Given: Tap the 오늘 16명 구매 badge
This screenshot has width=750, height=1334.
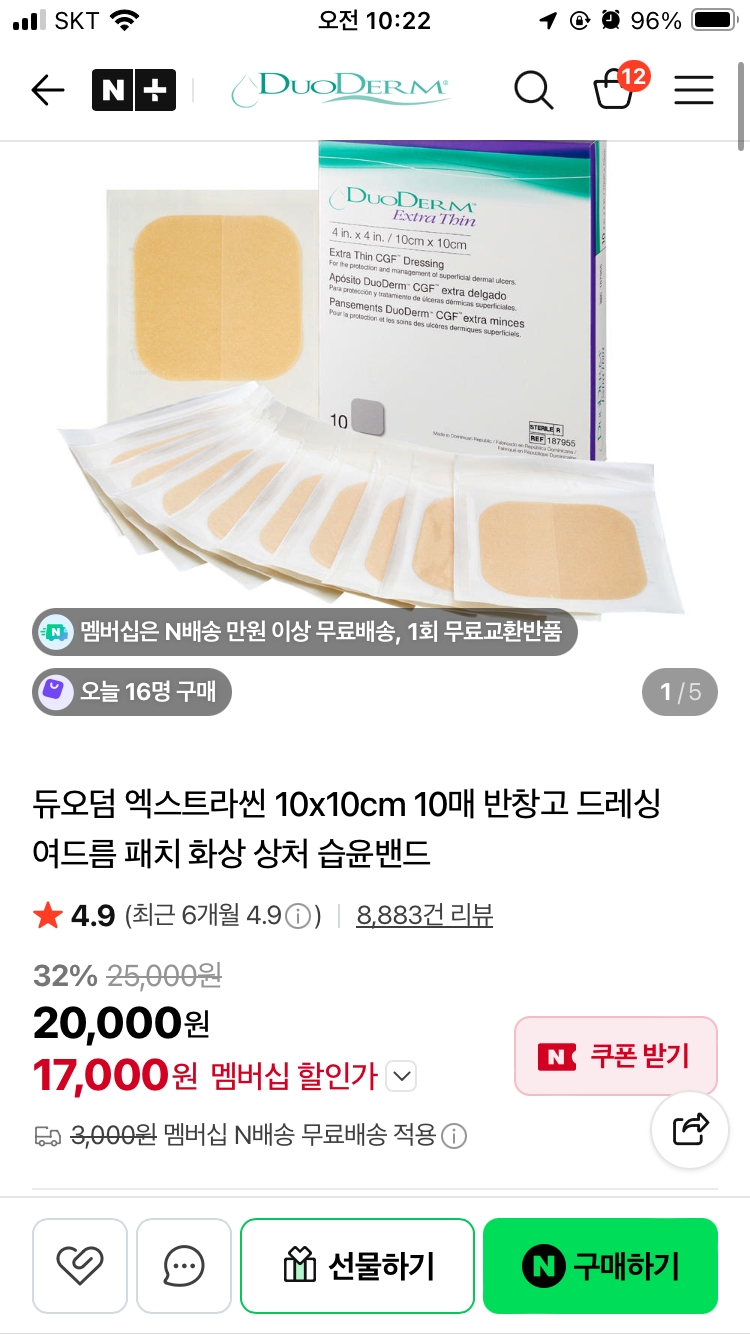Looking at the screenshot, I should click(x=131, y=691).
